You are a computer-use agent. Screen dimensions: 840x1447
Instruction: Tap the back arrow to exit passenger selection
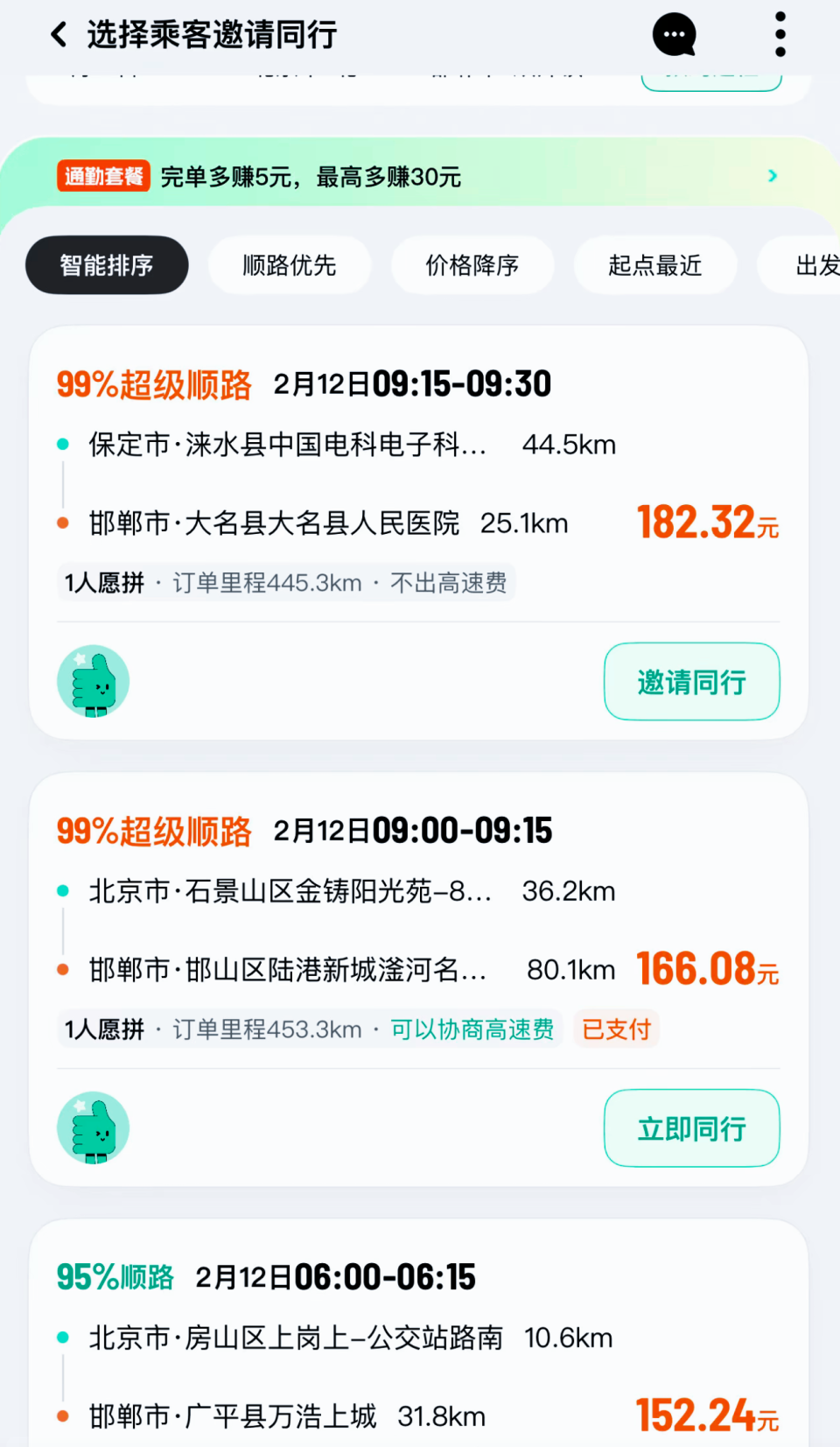(58, 33)
